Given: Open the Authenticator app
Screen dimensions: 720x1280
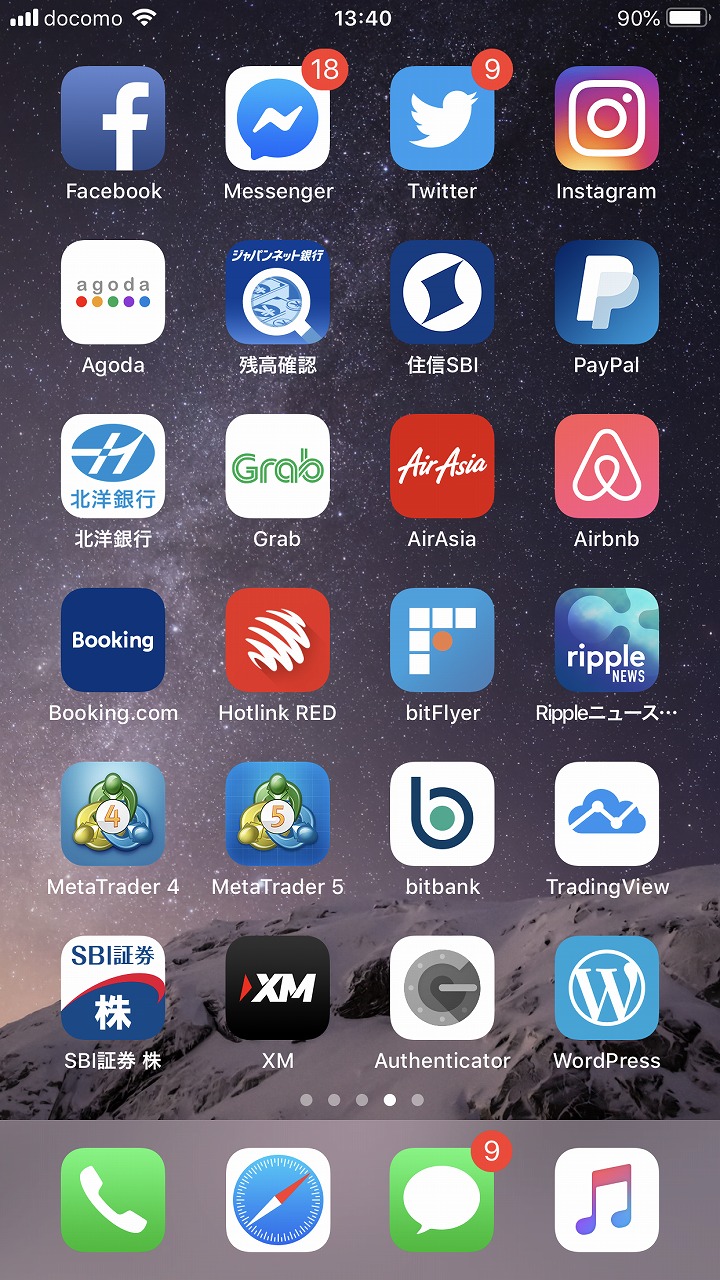Looking at the screenshot, I should (x=442, y=988).
